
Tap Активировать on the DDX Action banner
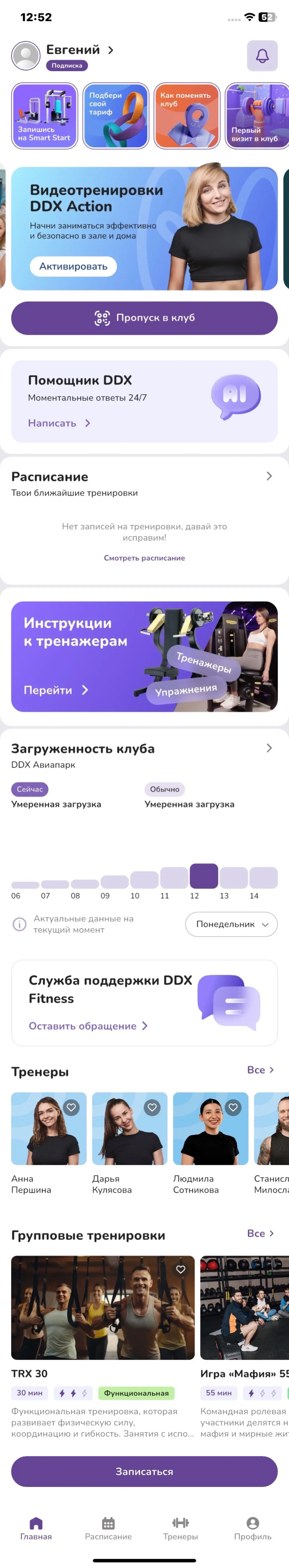pyautogui.click(x=73, y=267)
